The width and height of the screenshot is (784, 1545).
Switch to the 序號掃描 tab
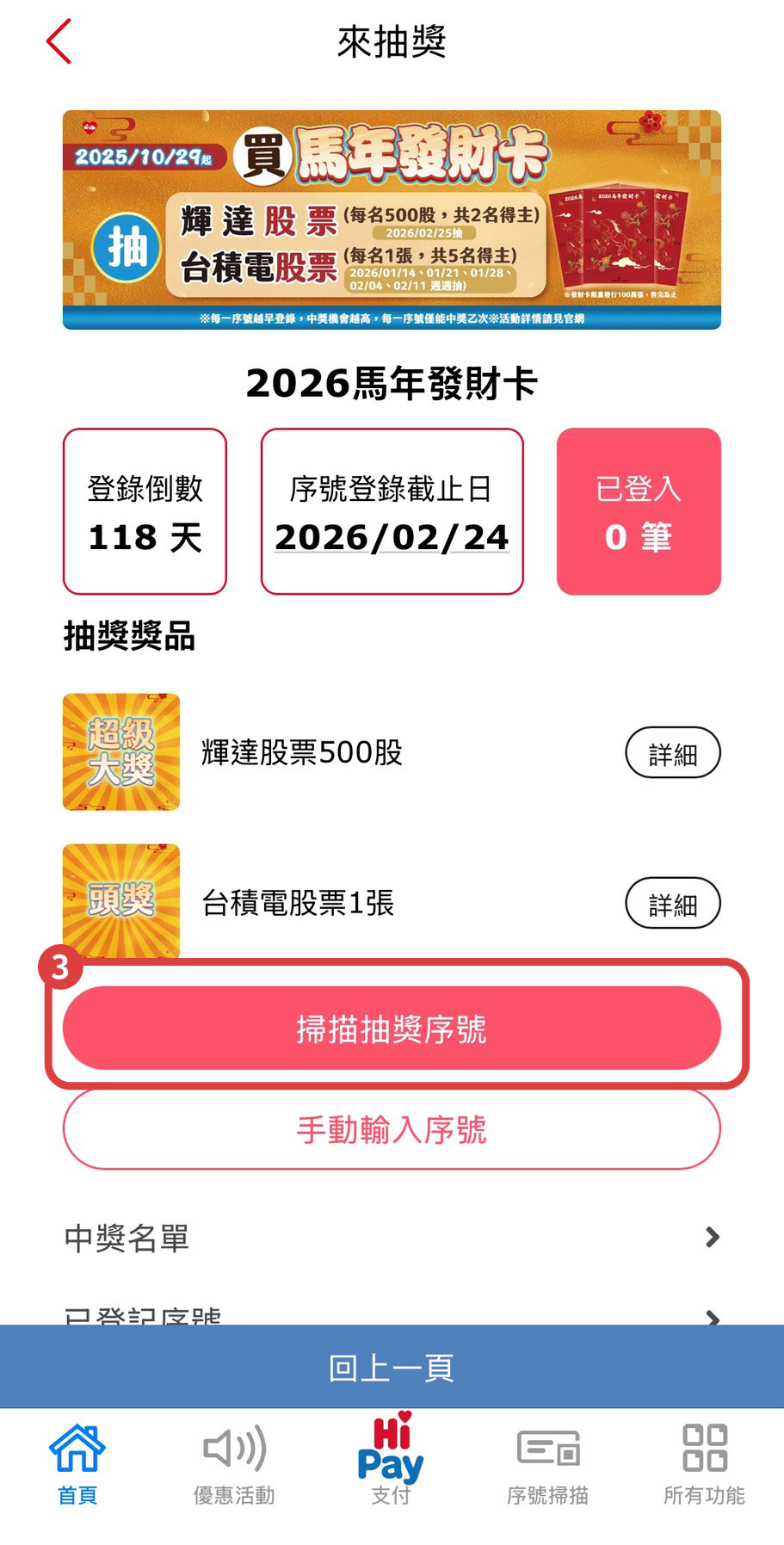[547, 1463]
